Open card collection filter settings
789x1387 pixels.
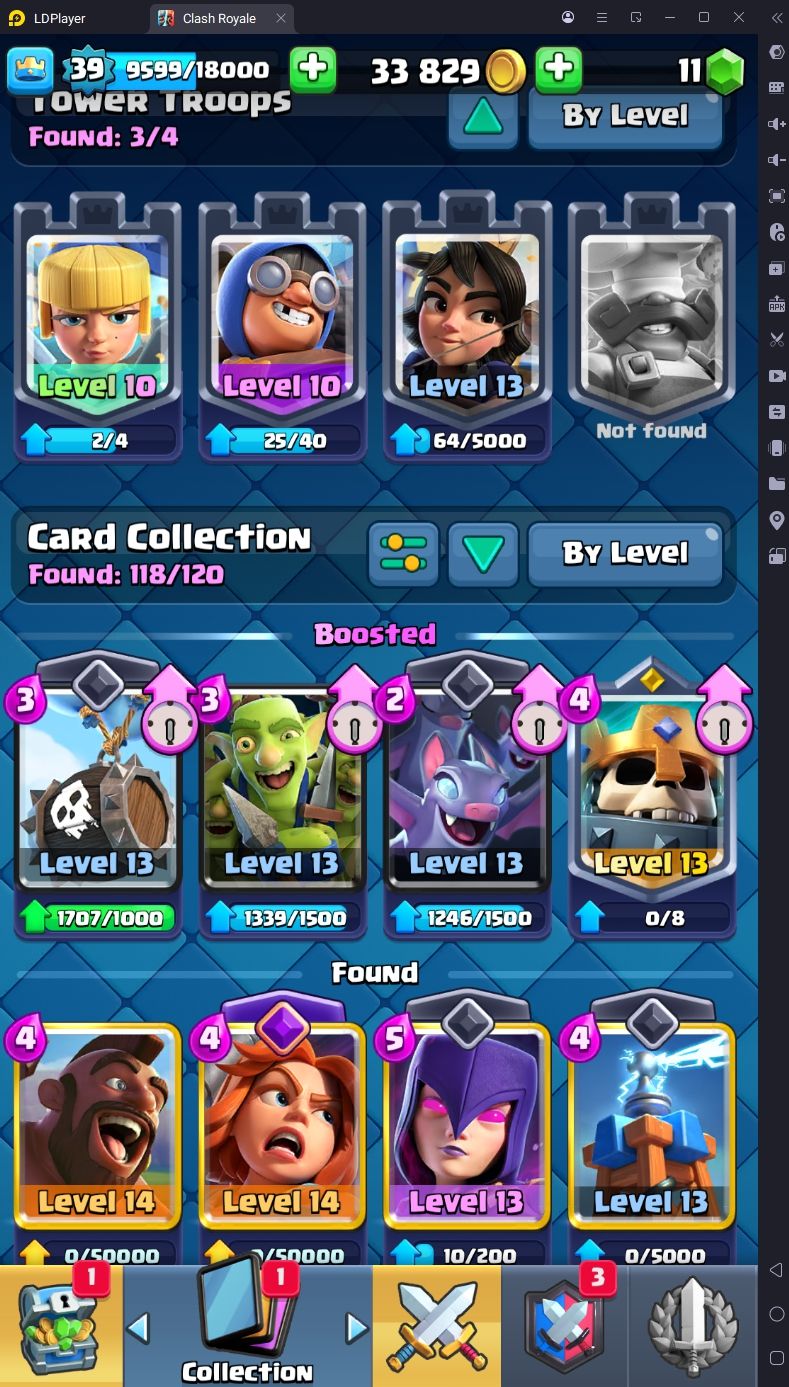(x=403, y=553)
